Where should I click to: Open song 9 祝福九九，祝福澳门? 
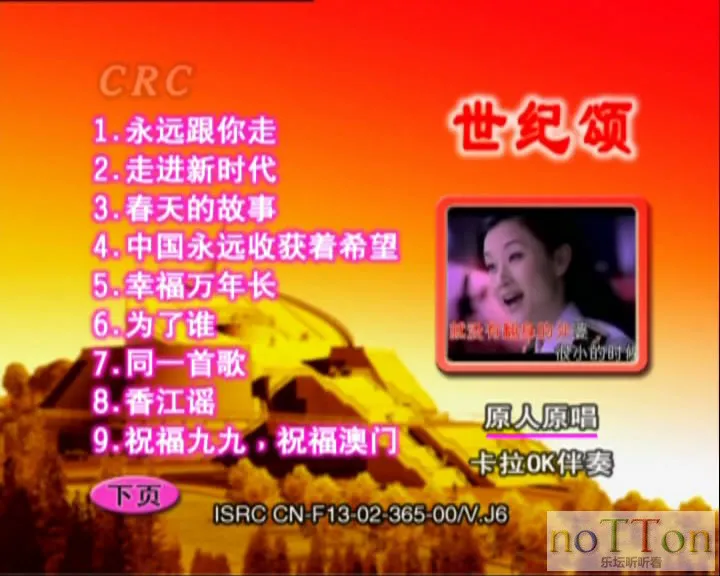point(246,439)
